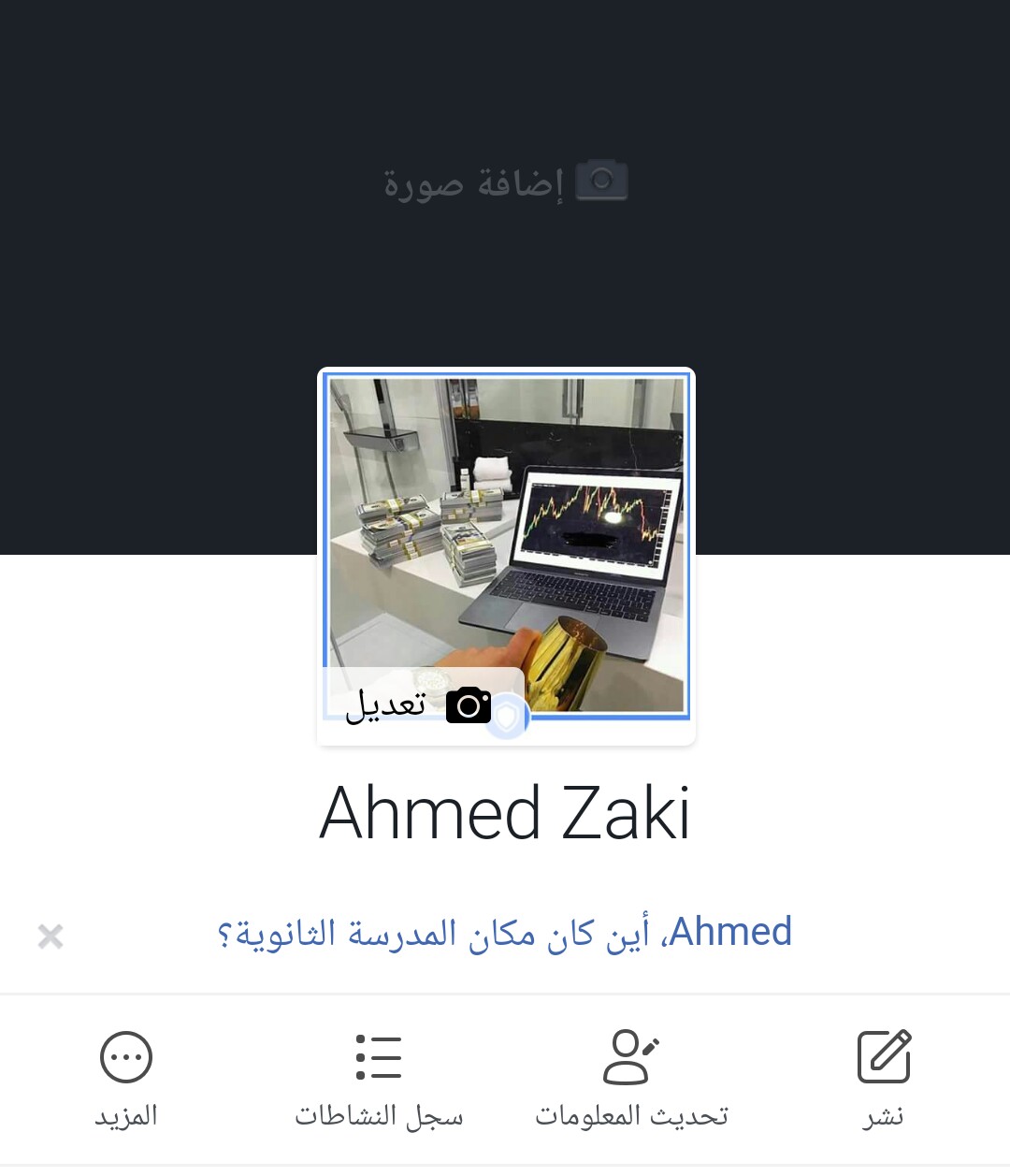Image resolution: width=1010 pixels, height=1176 pixels.
Task: Dismiss the secondary school question
Action: [50, 936]
